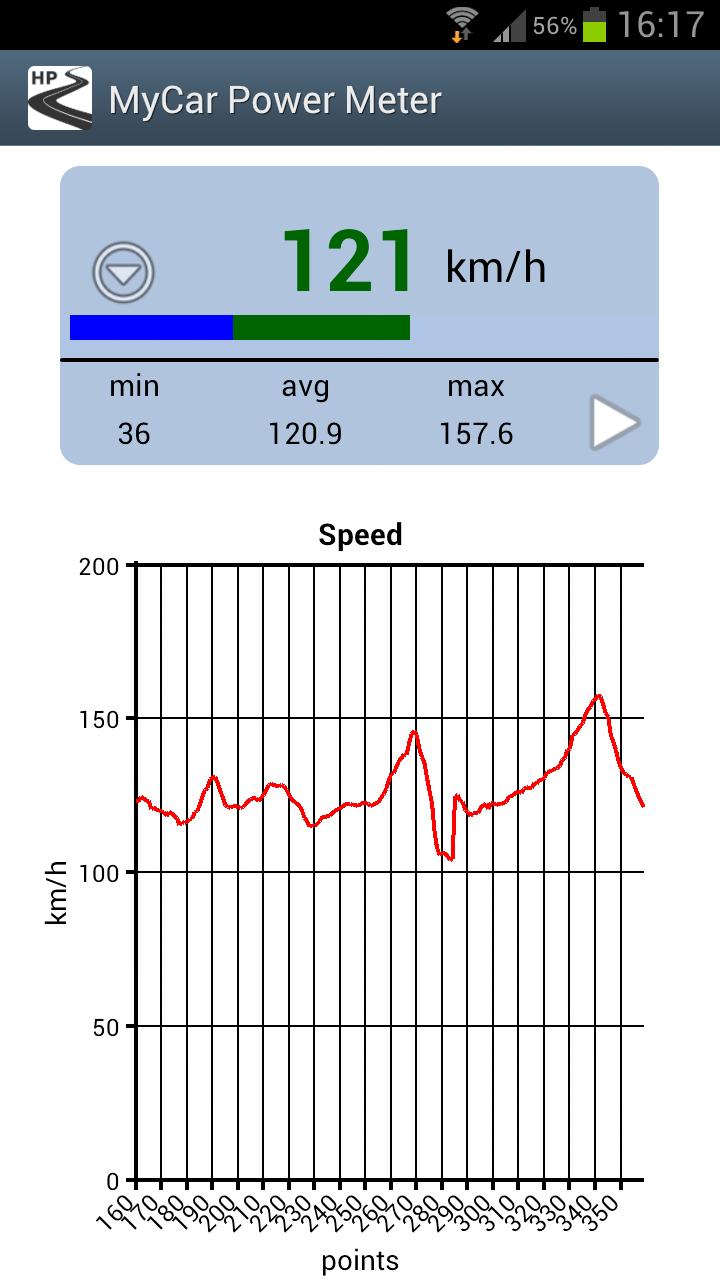Viewport: 720px width, 1280px height.
Task: Tap the avg value 120.9
Action: point(306,433)
